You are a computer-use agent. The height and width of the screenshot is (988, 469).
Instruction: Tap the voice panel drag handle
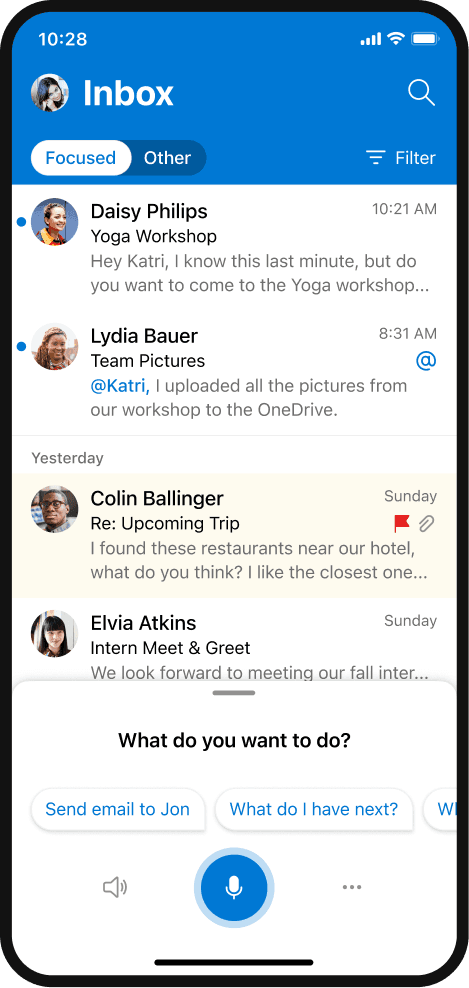(234, 692)
